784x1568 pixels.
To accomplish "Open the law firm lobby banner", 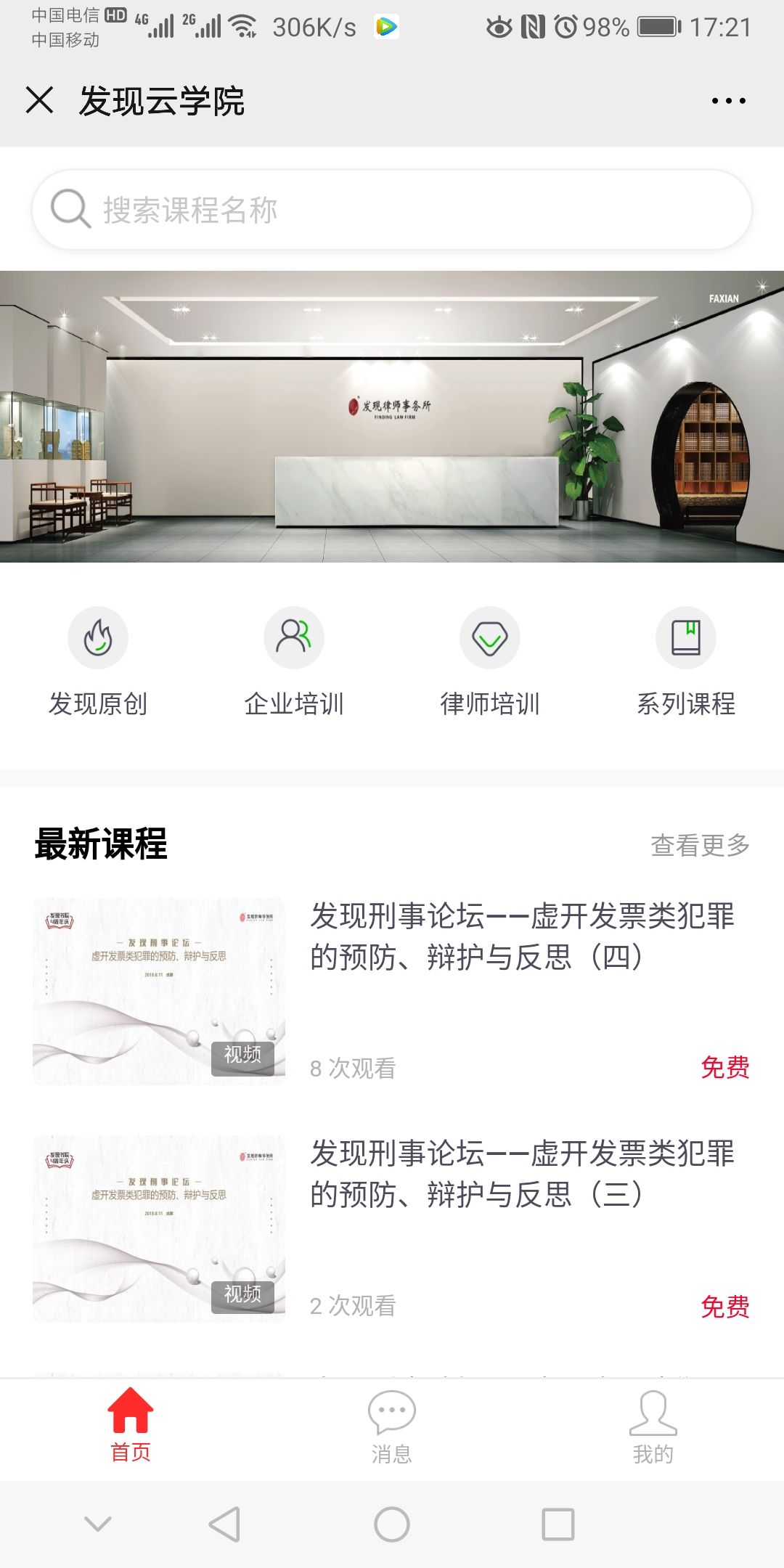I will click(x=392, y=417).
